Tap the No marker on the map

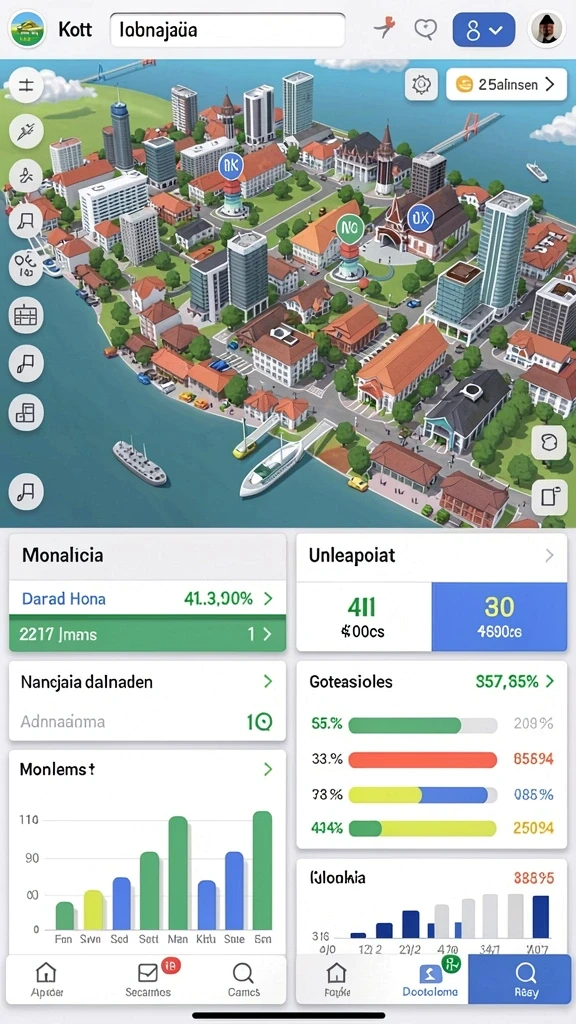[x=349, y=227]
